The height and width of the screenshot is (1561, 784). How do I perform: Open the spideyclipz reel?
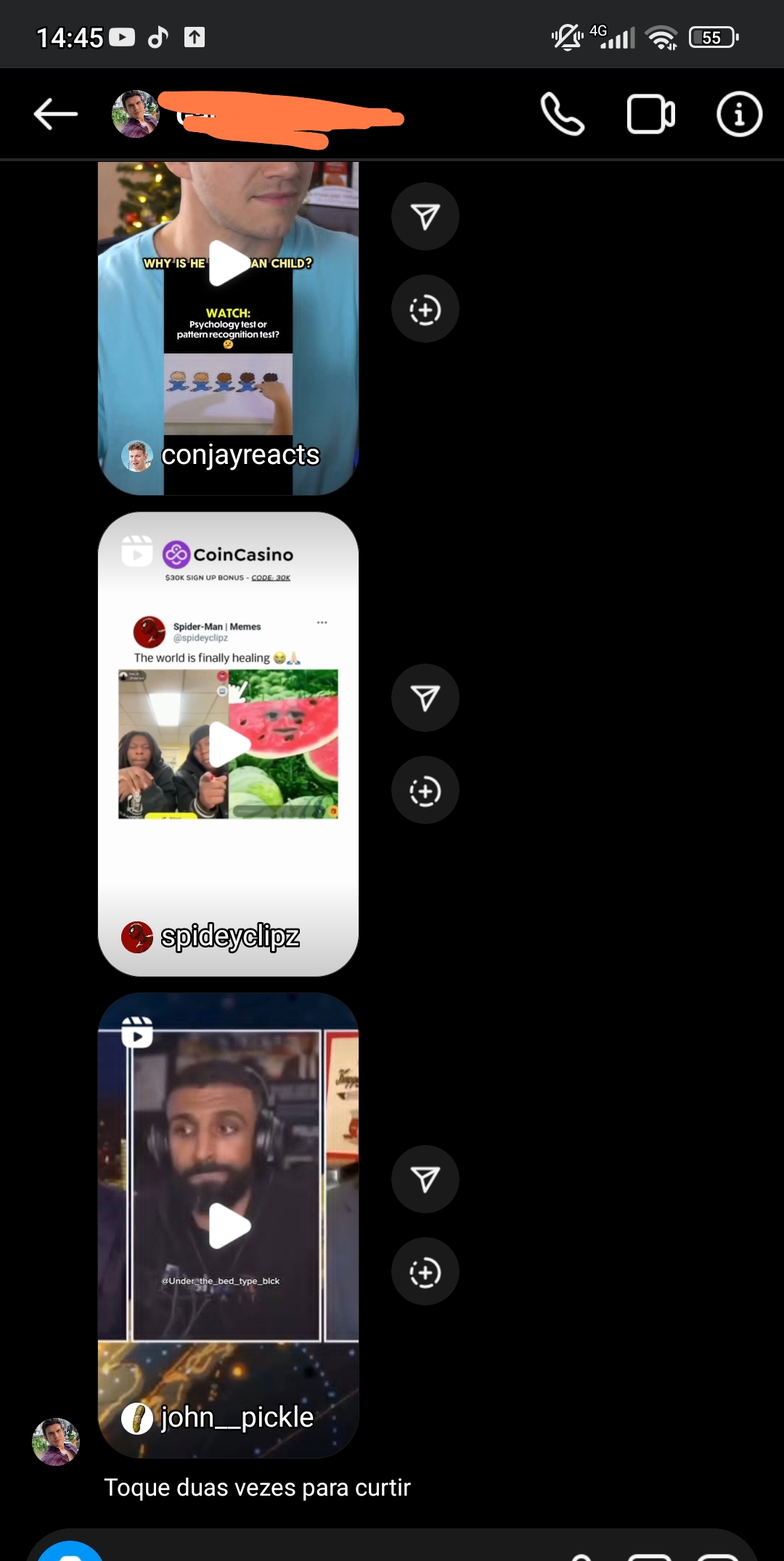point(229,744)
